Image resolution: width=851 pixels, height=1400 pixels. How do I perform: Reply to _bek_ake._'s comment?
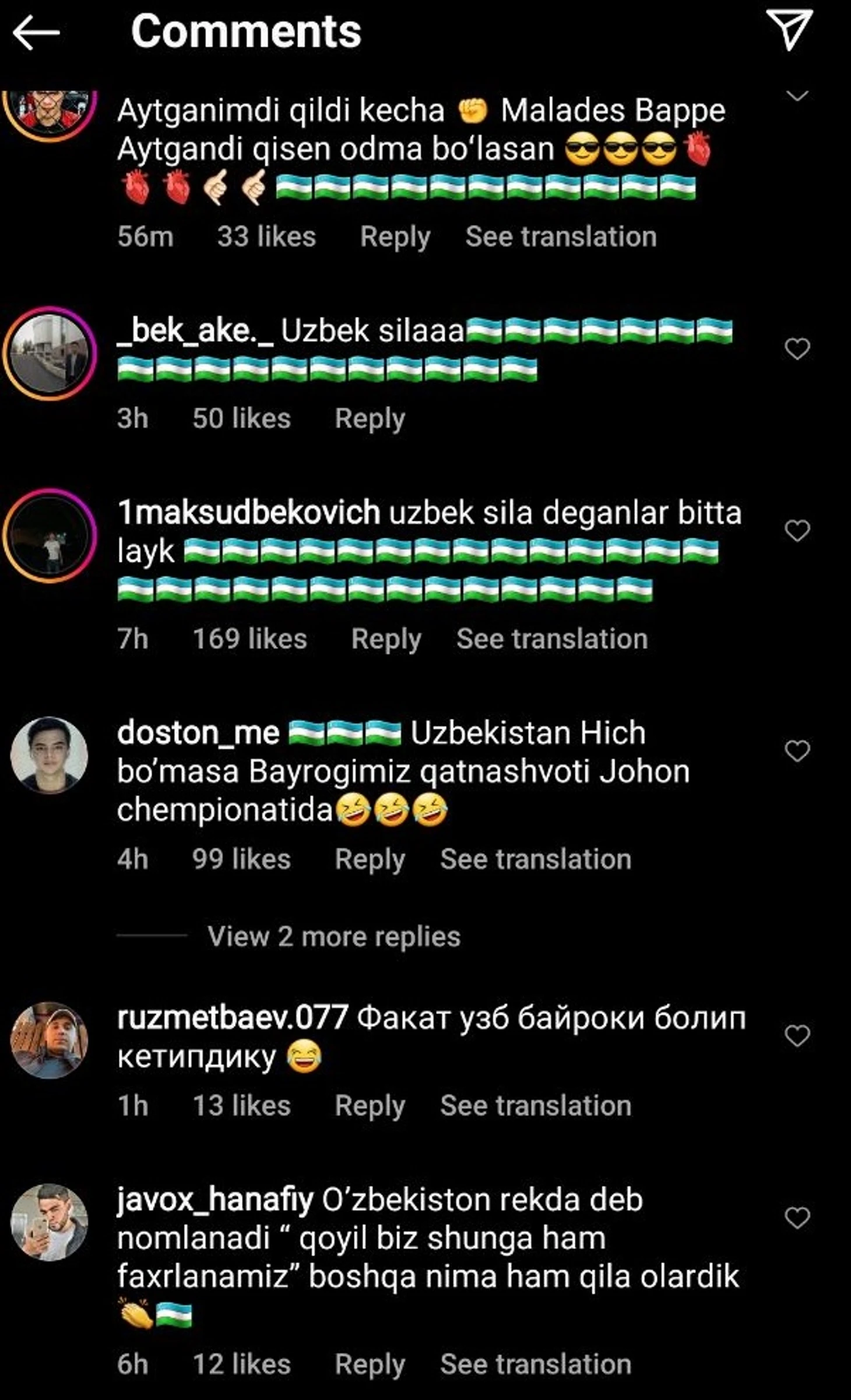pos(370,419)
